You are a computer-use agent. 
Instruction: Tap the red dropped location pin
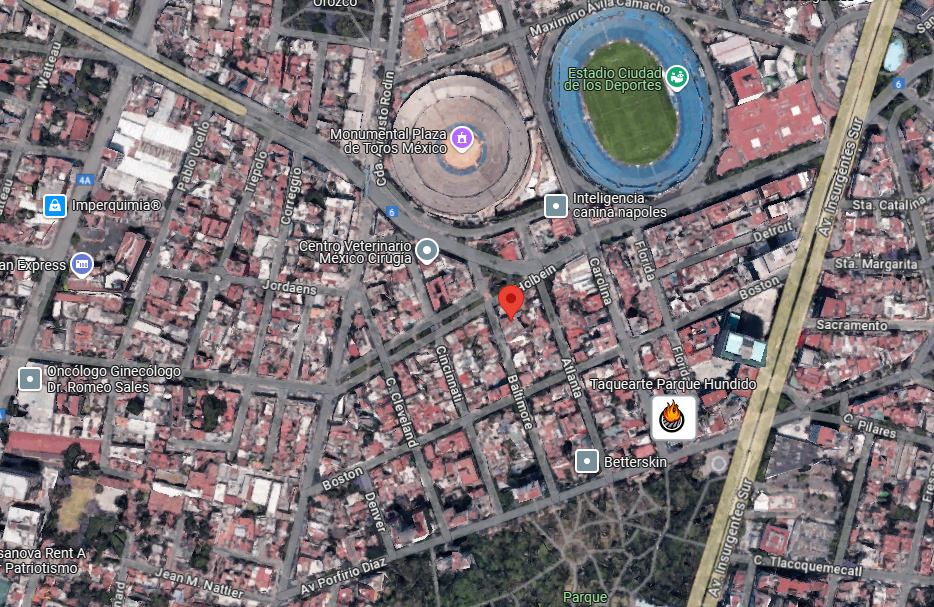(x=511, y=299)
